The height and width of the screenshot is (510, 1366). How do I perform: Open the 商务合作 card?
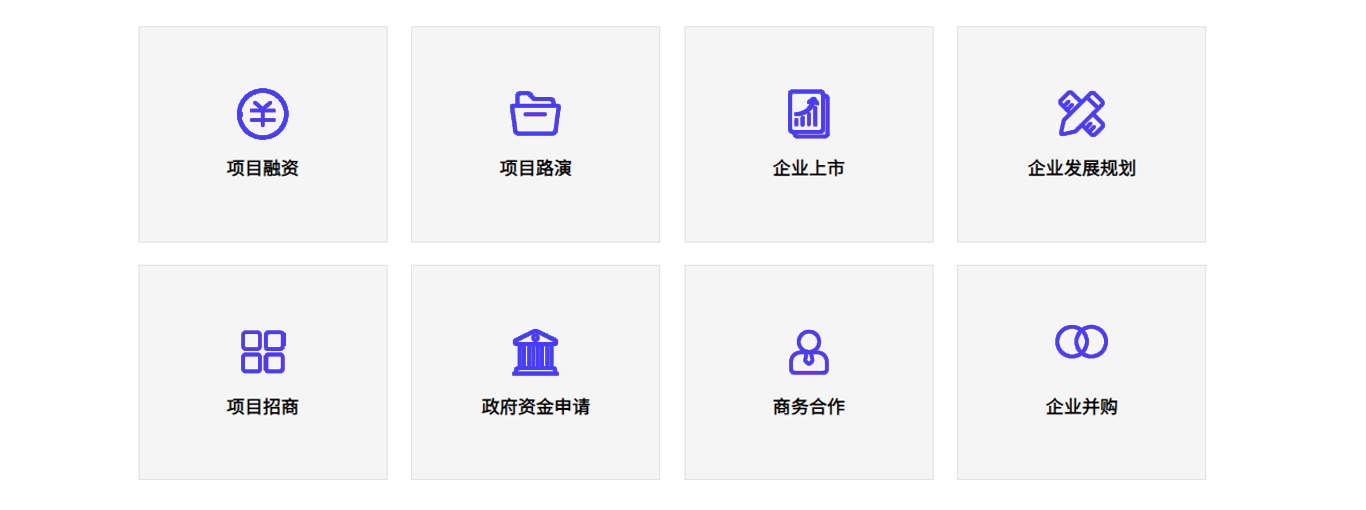point(808,373)
